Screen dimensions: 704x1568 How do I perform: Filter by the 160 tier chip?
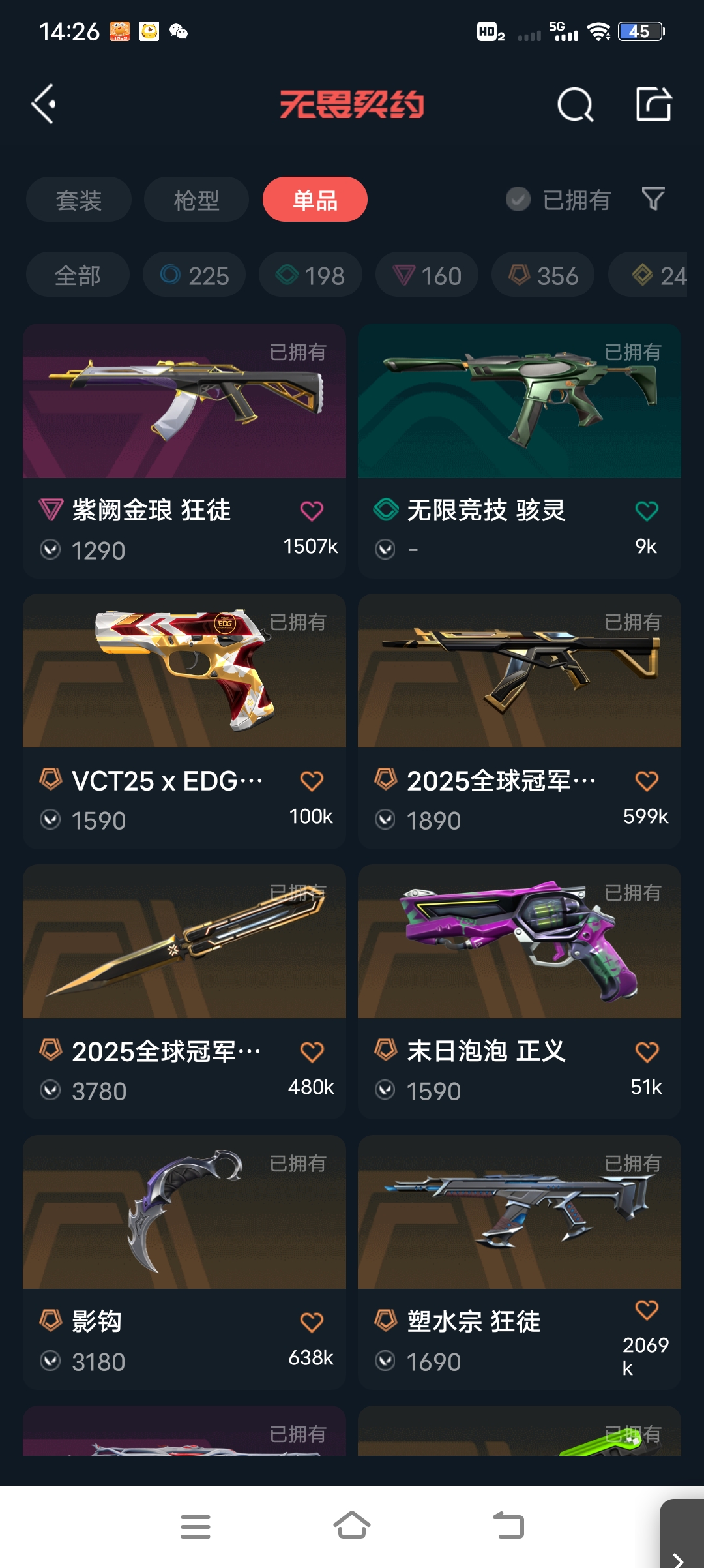click(427, 275)
